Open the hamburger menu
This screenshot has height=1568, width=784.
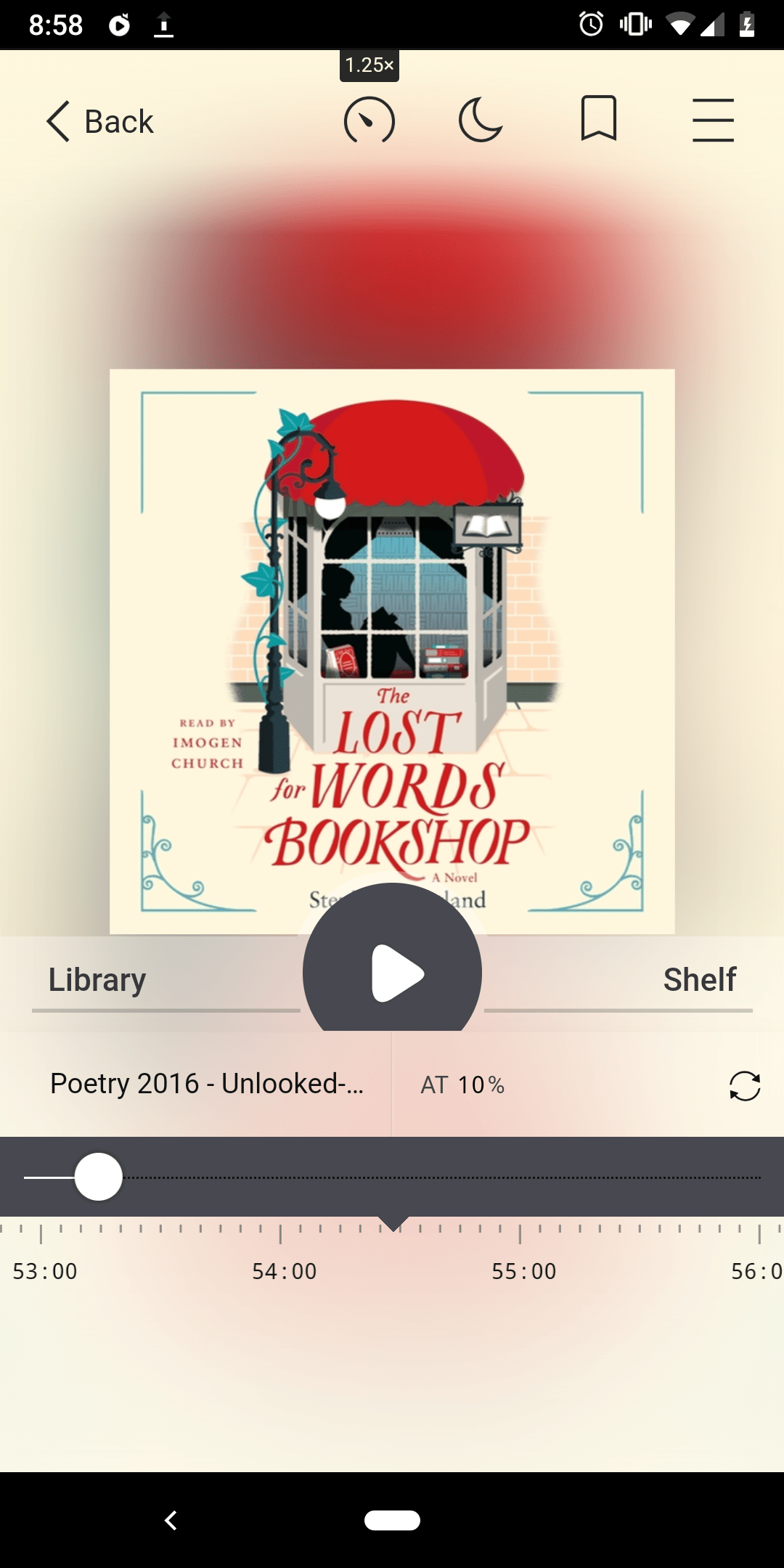[x=713, y=120]
